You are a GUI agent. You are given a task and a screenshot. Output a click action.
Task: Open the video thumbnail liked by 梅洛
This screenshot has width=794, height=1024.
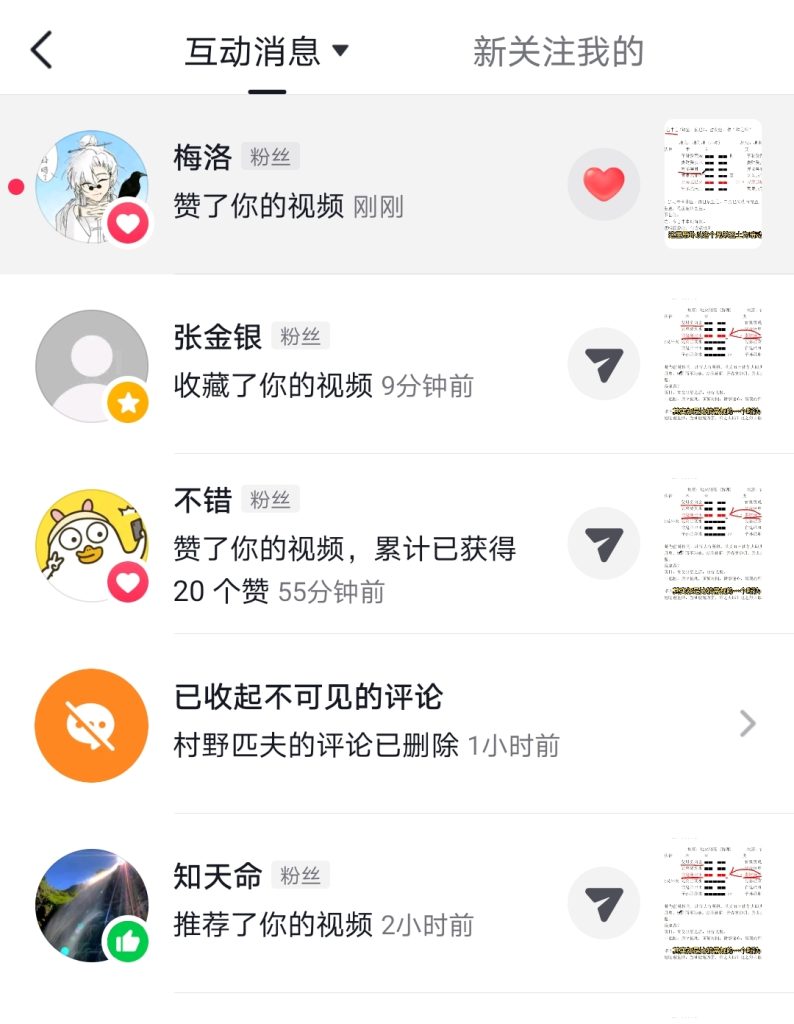click(x=713, y=184)
